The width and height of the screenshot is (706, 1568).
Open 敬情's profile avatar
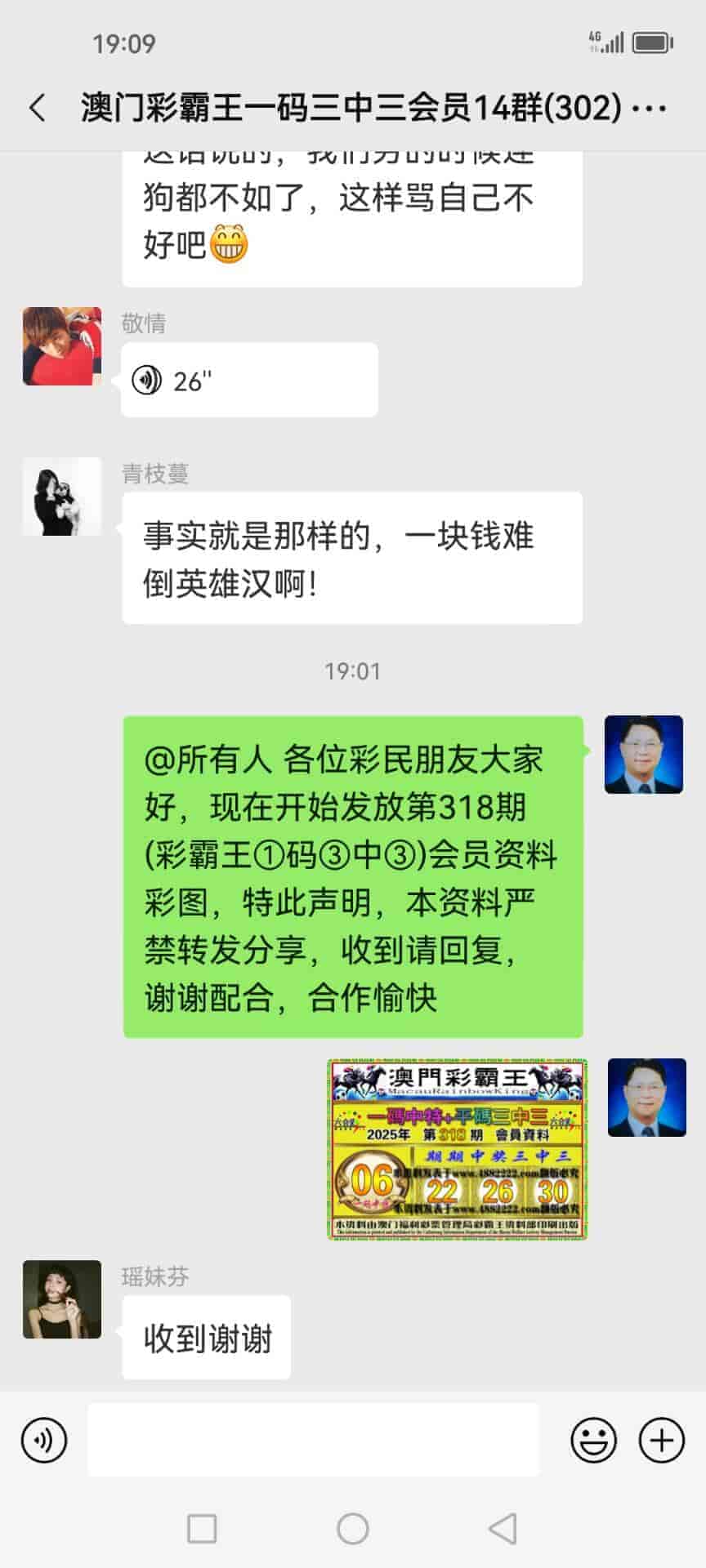click(x=62, y=346)
